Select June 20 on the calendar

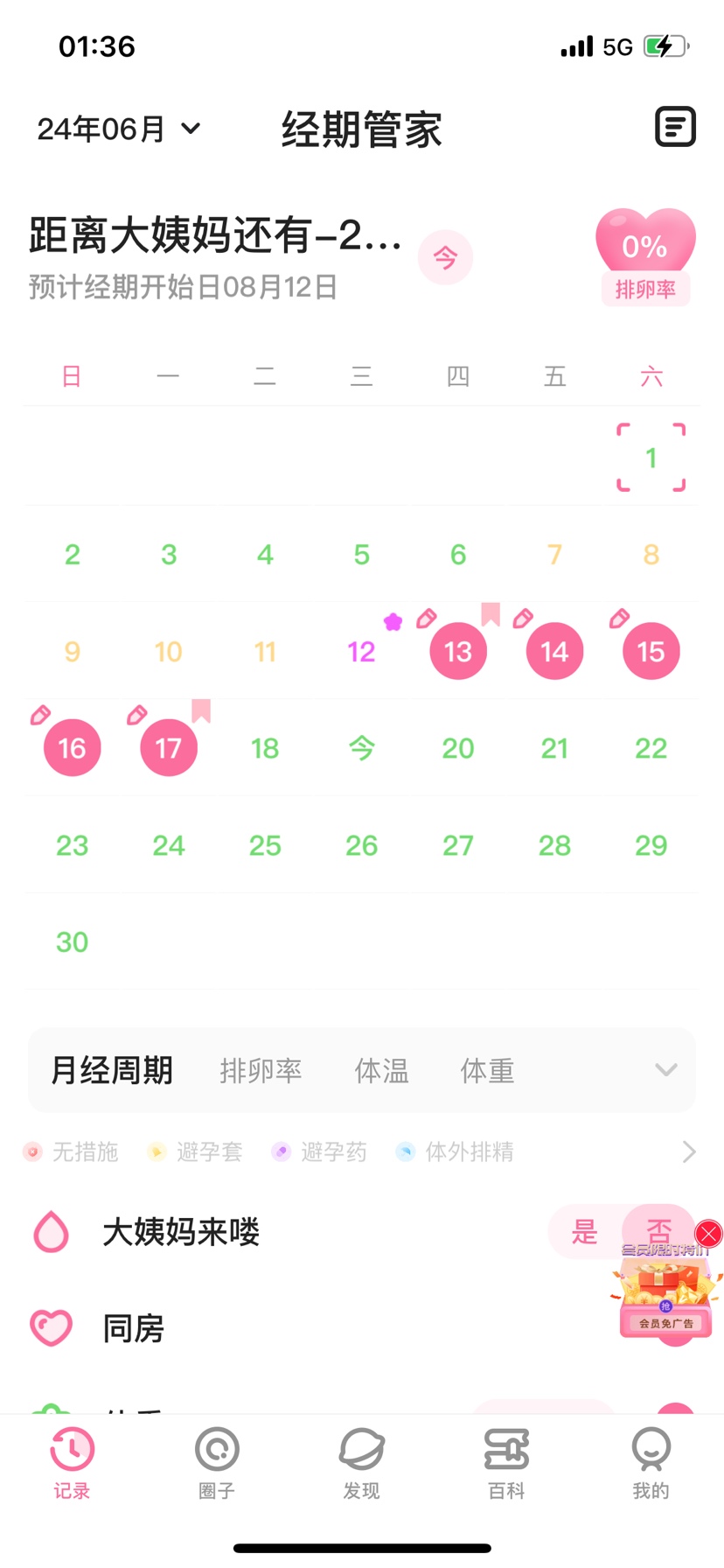click(x=458, y=749)
